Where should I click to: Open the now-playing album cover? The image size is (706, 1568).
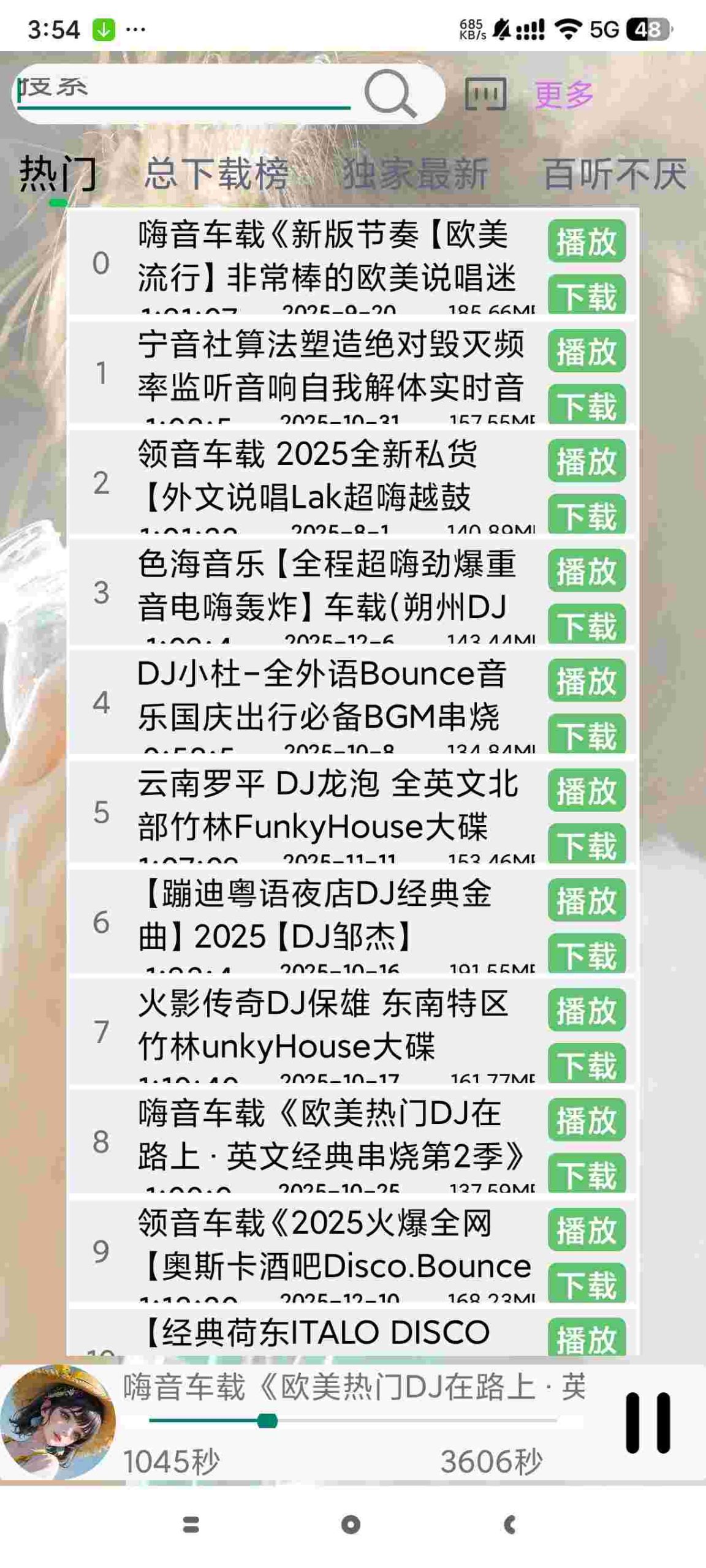pyautogui.click(x=58, y=1422)
